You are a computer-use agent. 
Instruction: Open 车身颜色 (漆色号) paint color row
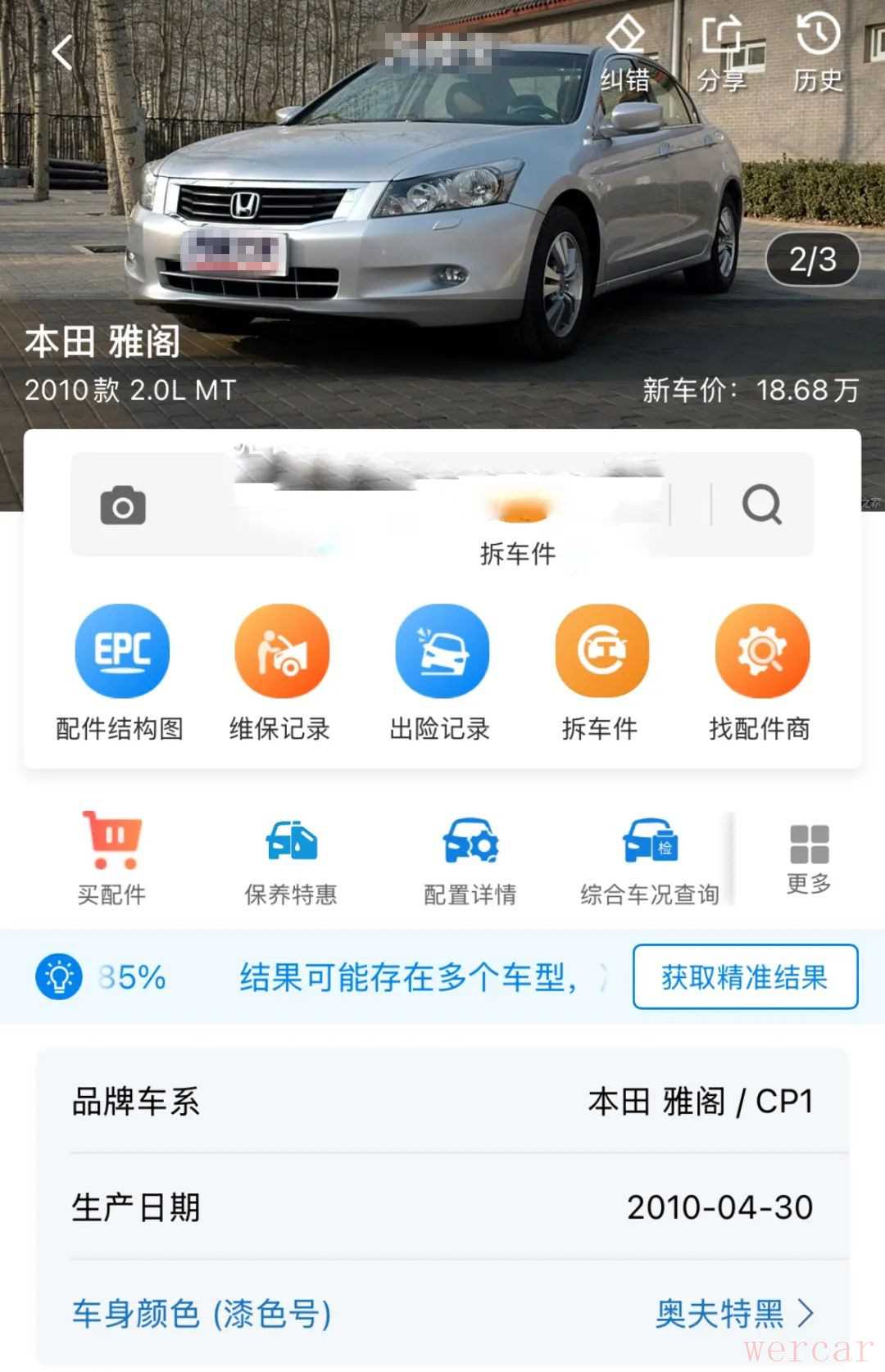(442, 1313)
